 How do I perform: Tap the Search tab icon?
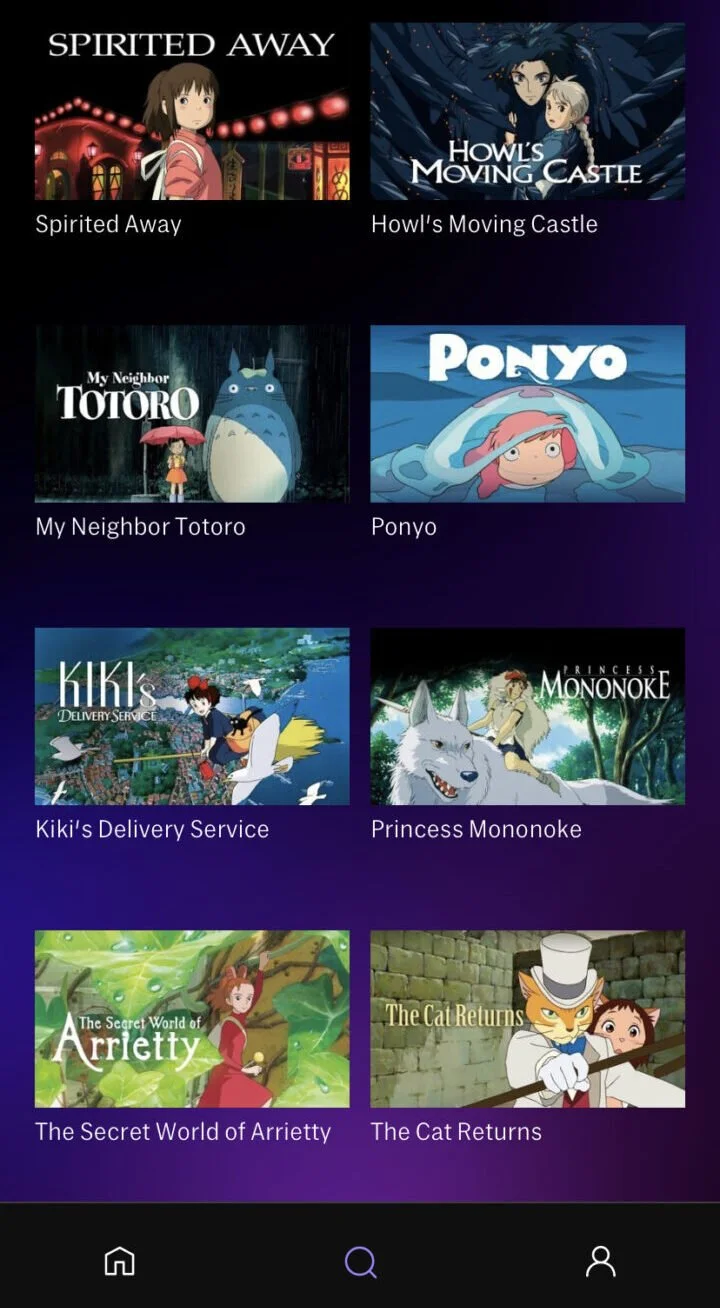pyautogui.click(x=360, y=1262)
